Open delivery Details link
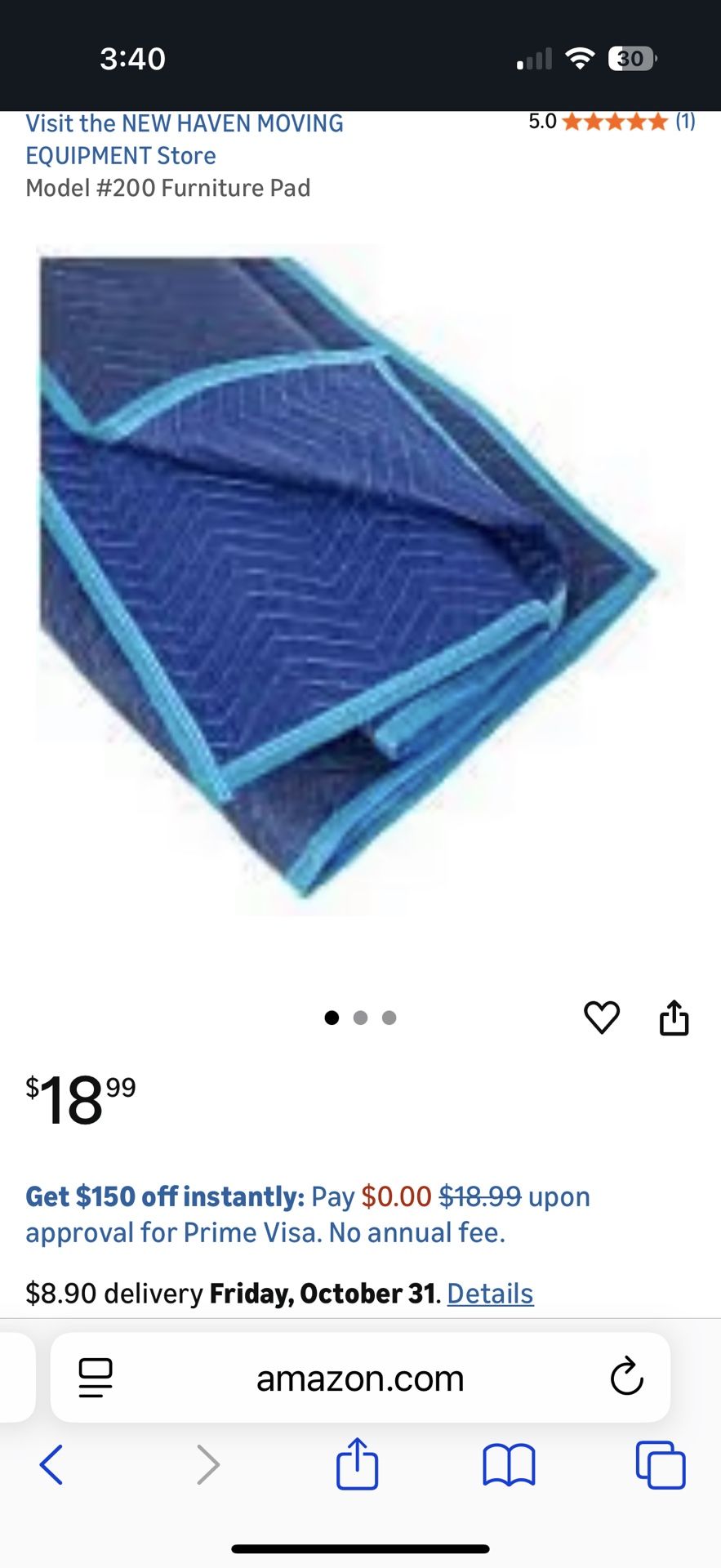Screen dimensions: 721x1568 click(490, 1294)
